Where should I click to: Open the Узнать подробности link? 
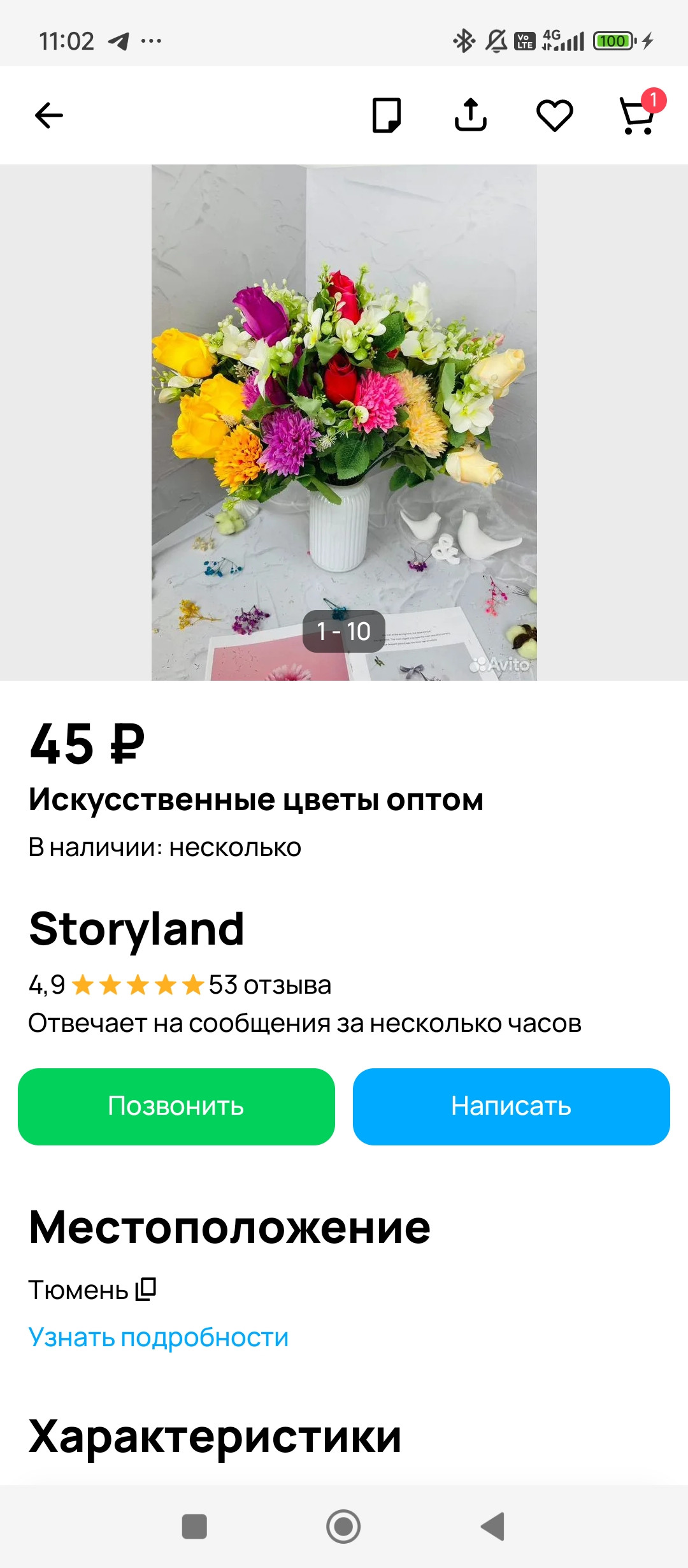pyautogui.click(x=159, y=1337)
